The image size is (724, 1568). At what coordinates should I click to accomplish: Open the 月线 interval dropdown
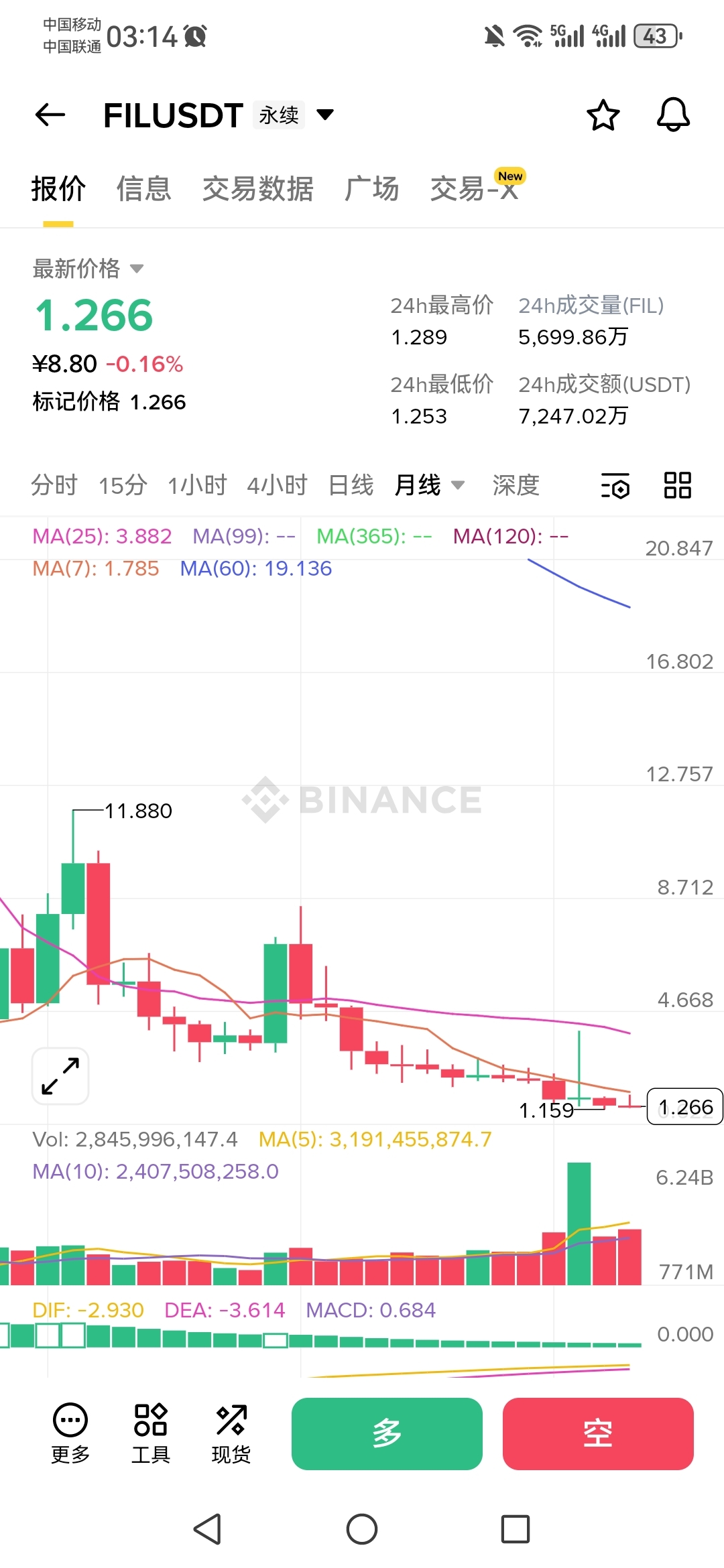click(x=429, y=485)
